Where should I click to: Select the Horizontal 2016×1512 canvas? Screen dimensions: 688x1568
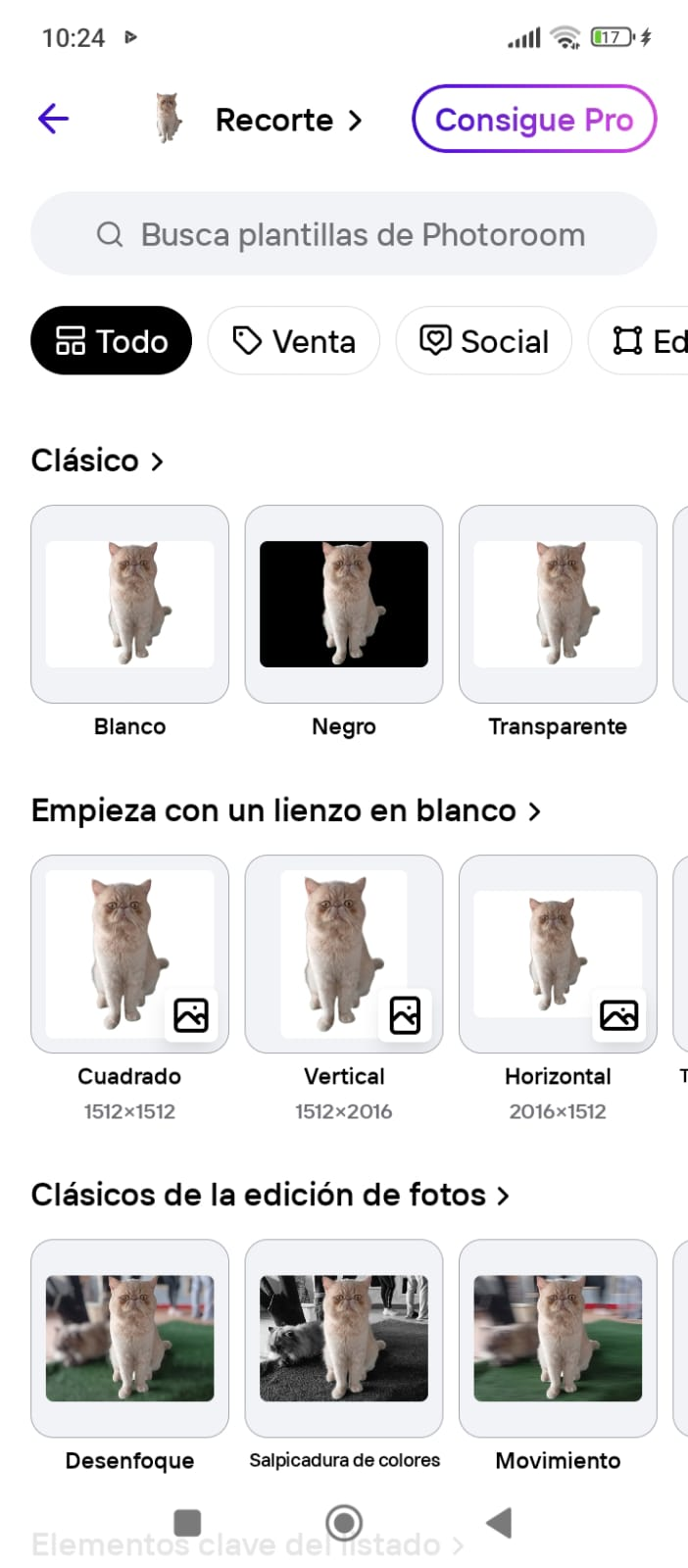[557, 955]
